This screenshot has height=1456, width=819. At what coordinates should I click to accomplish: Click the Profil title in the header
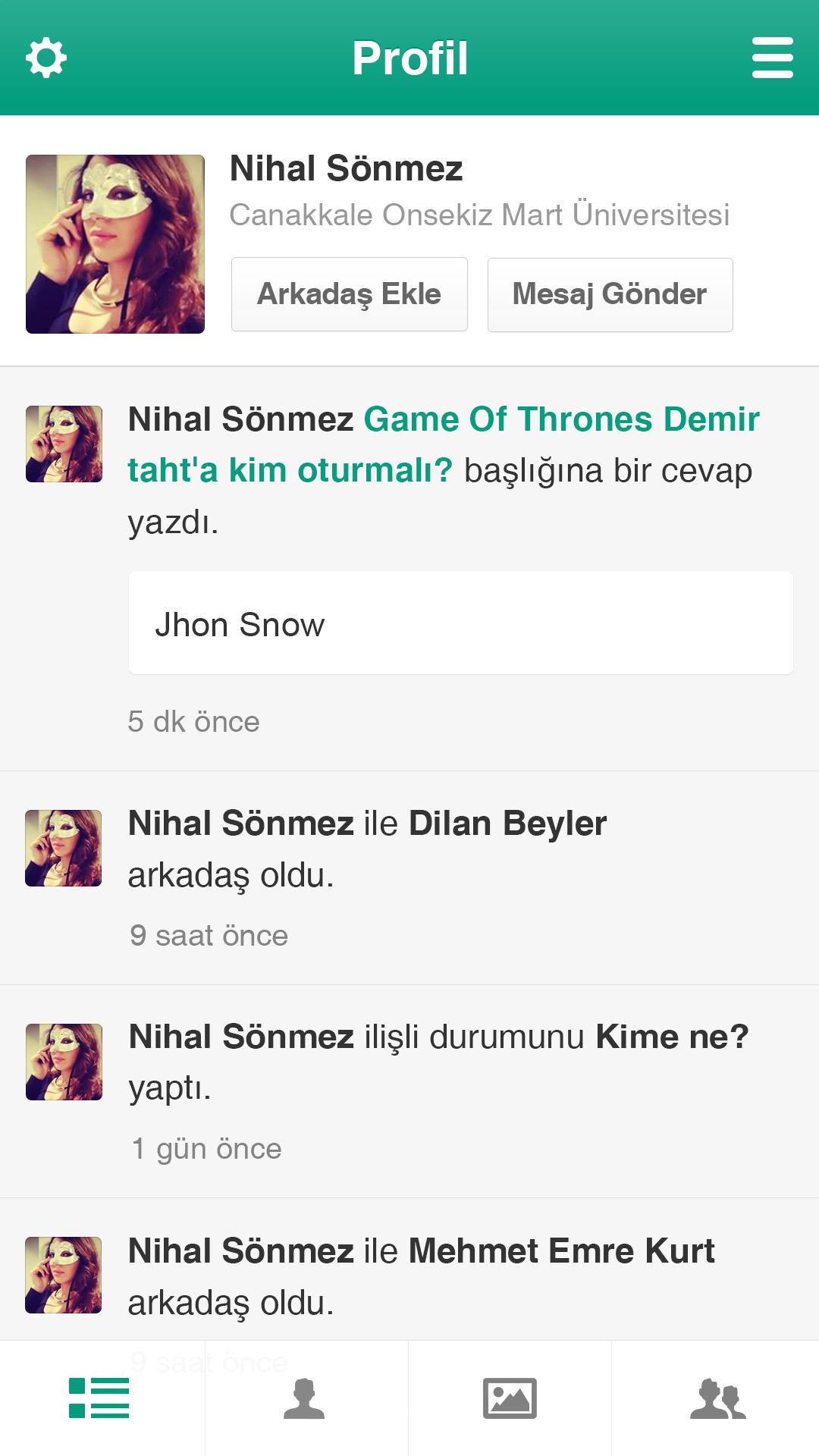[x=409, y=57]
